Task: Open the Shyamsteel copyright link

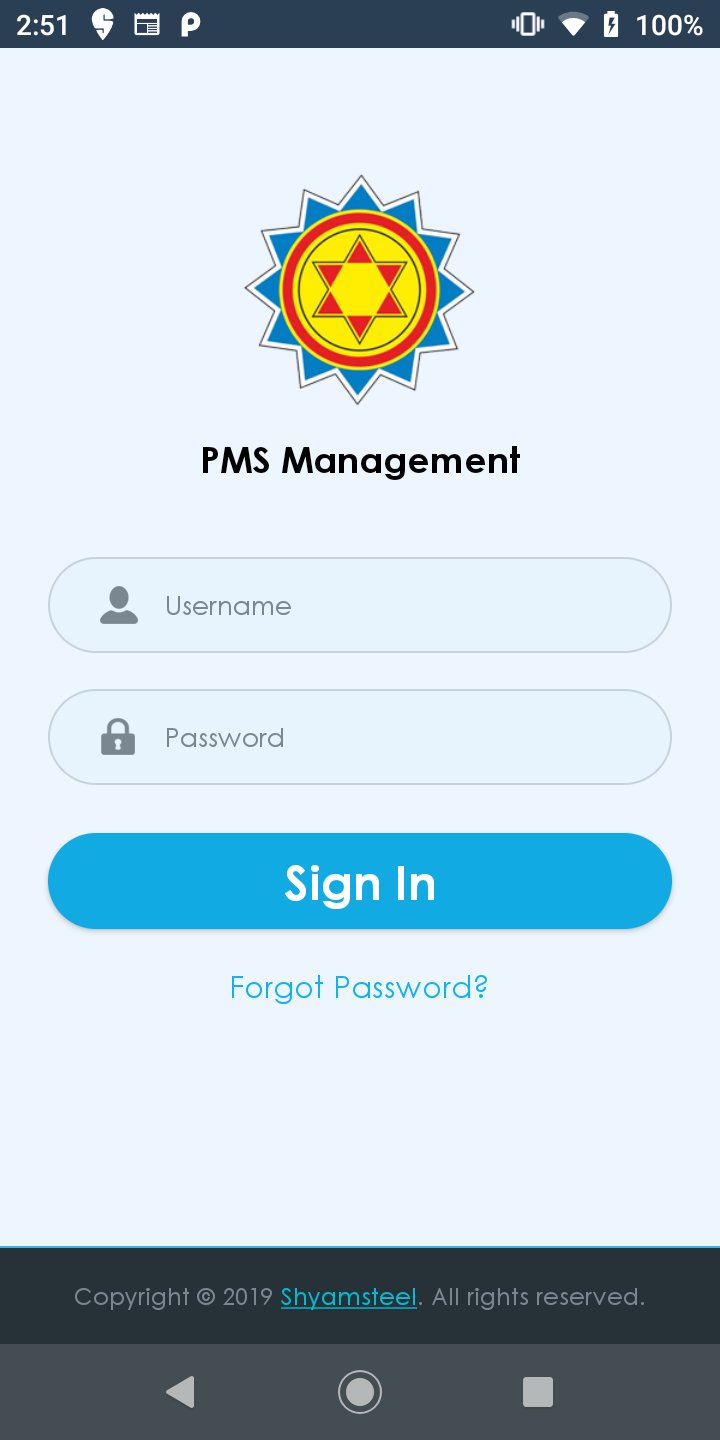Action: tap(348, 1296)
